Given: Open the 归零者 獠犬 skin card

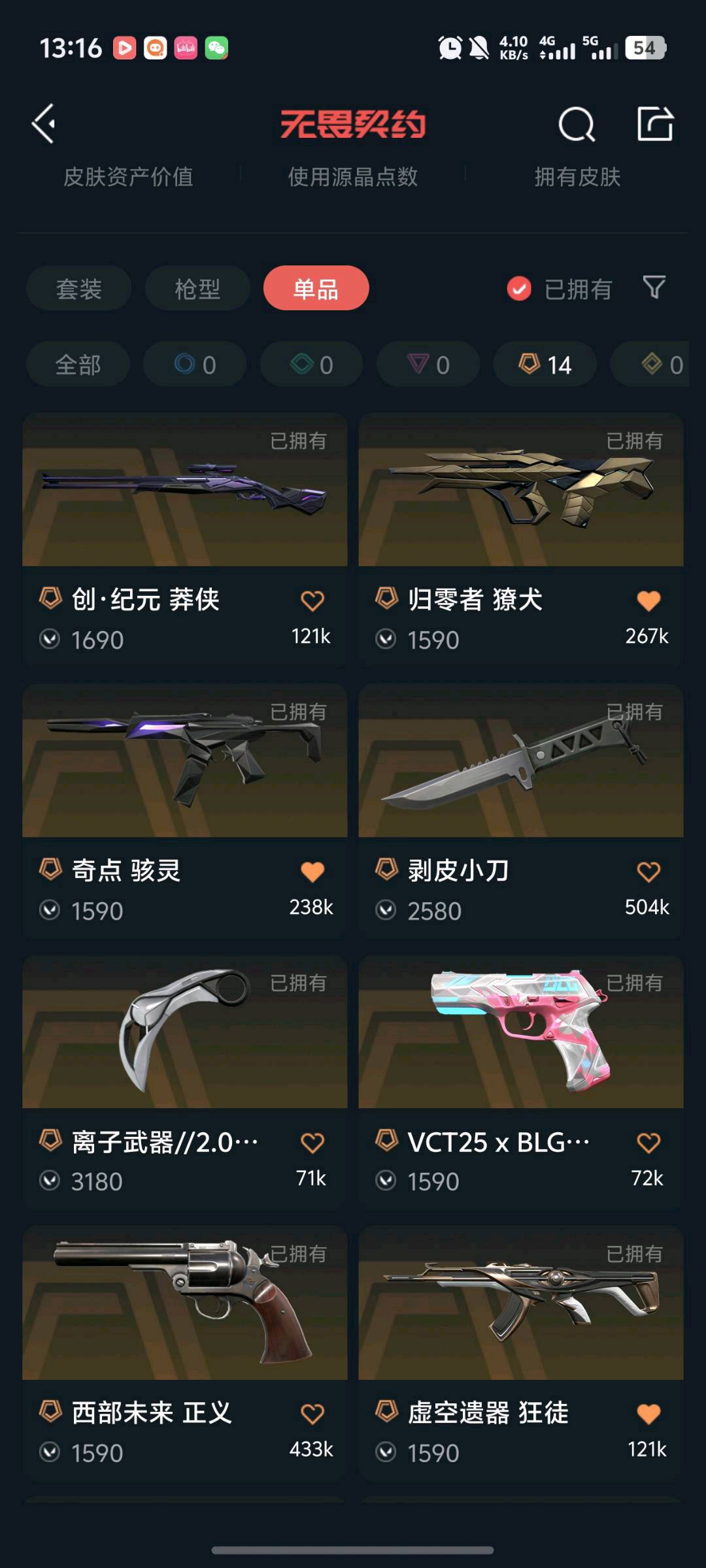Looking at the screenshot, I should click(520, 490).
